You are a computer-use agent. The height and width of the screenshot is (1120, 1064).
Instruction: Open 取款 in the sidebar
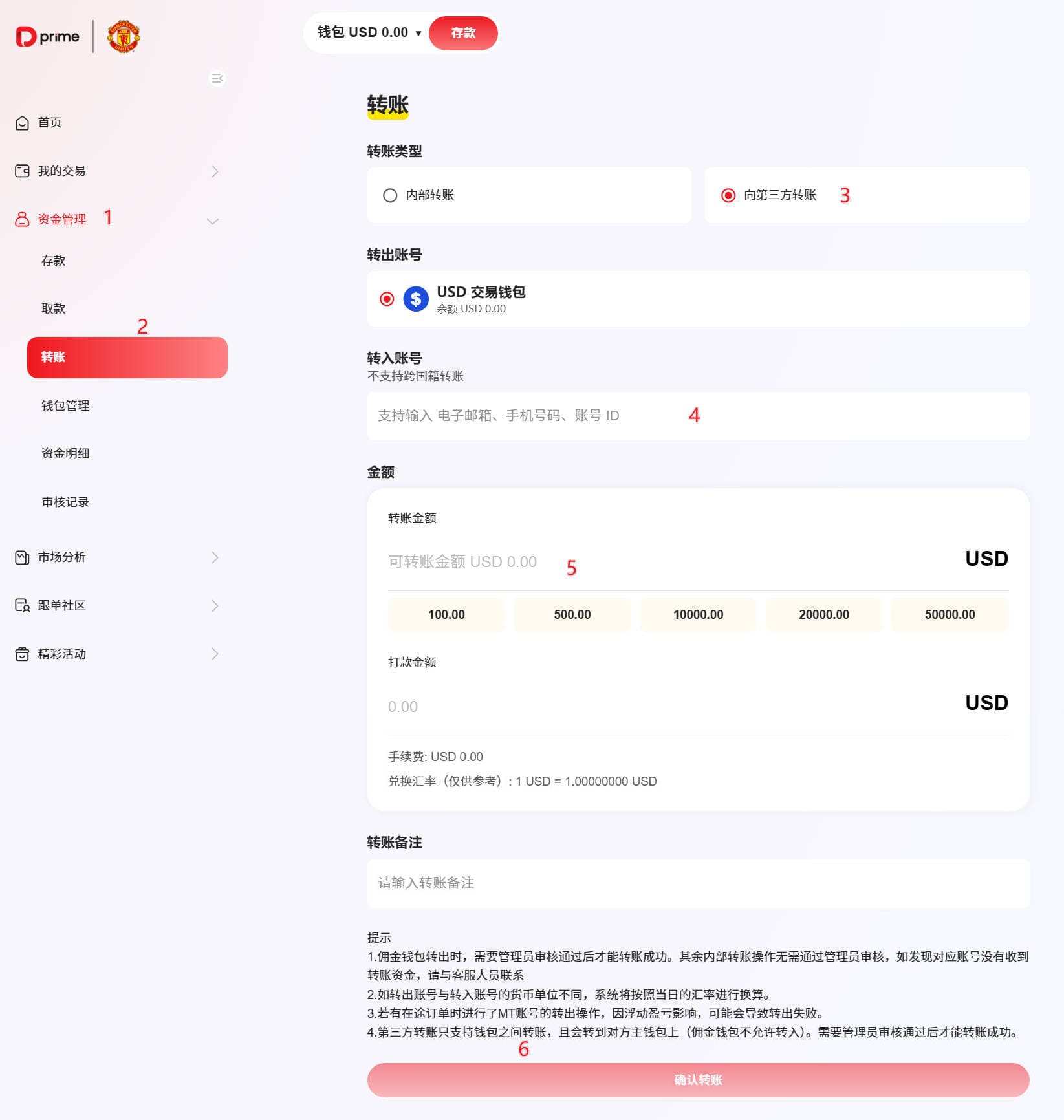pos(54,308)
